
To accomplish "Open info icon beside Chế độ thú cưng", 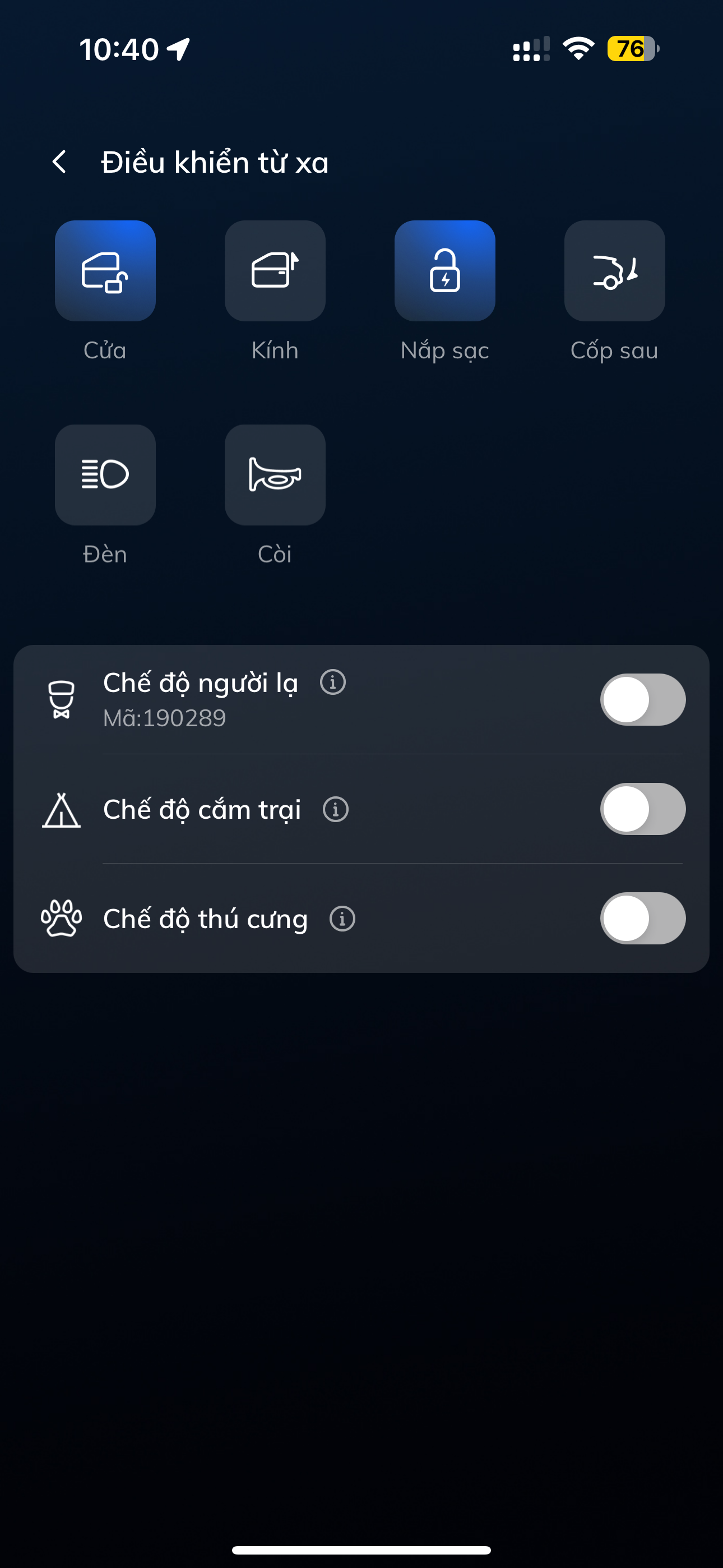I will coord(342,919).
